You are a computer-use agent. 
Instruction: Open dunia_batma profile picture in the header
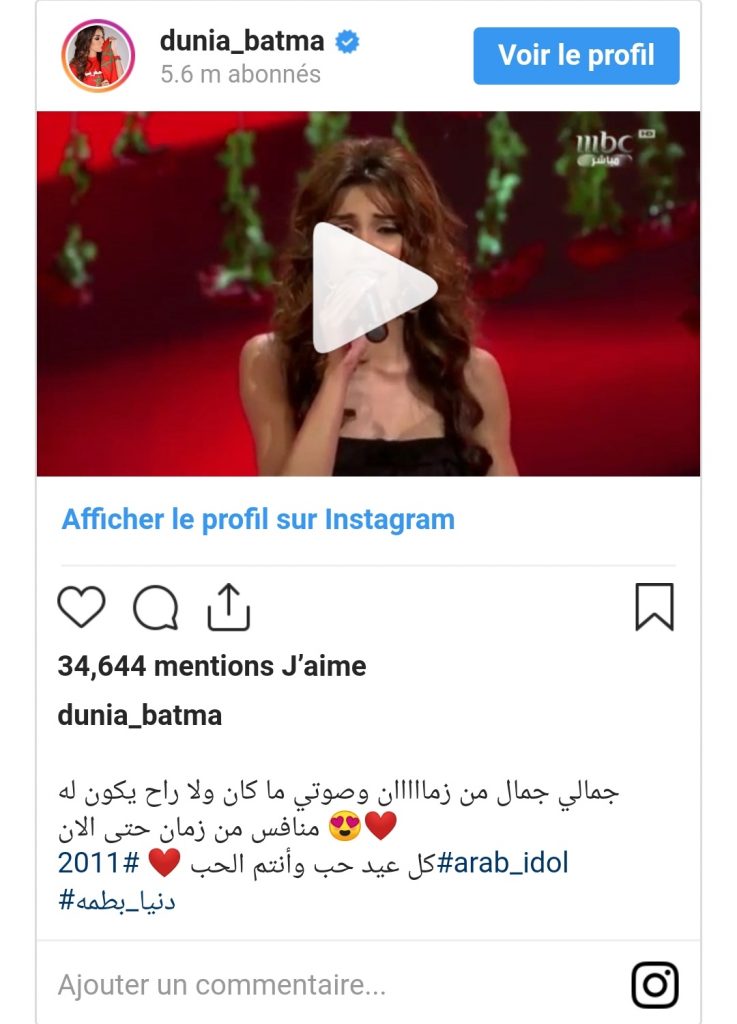point(97,56)
